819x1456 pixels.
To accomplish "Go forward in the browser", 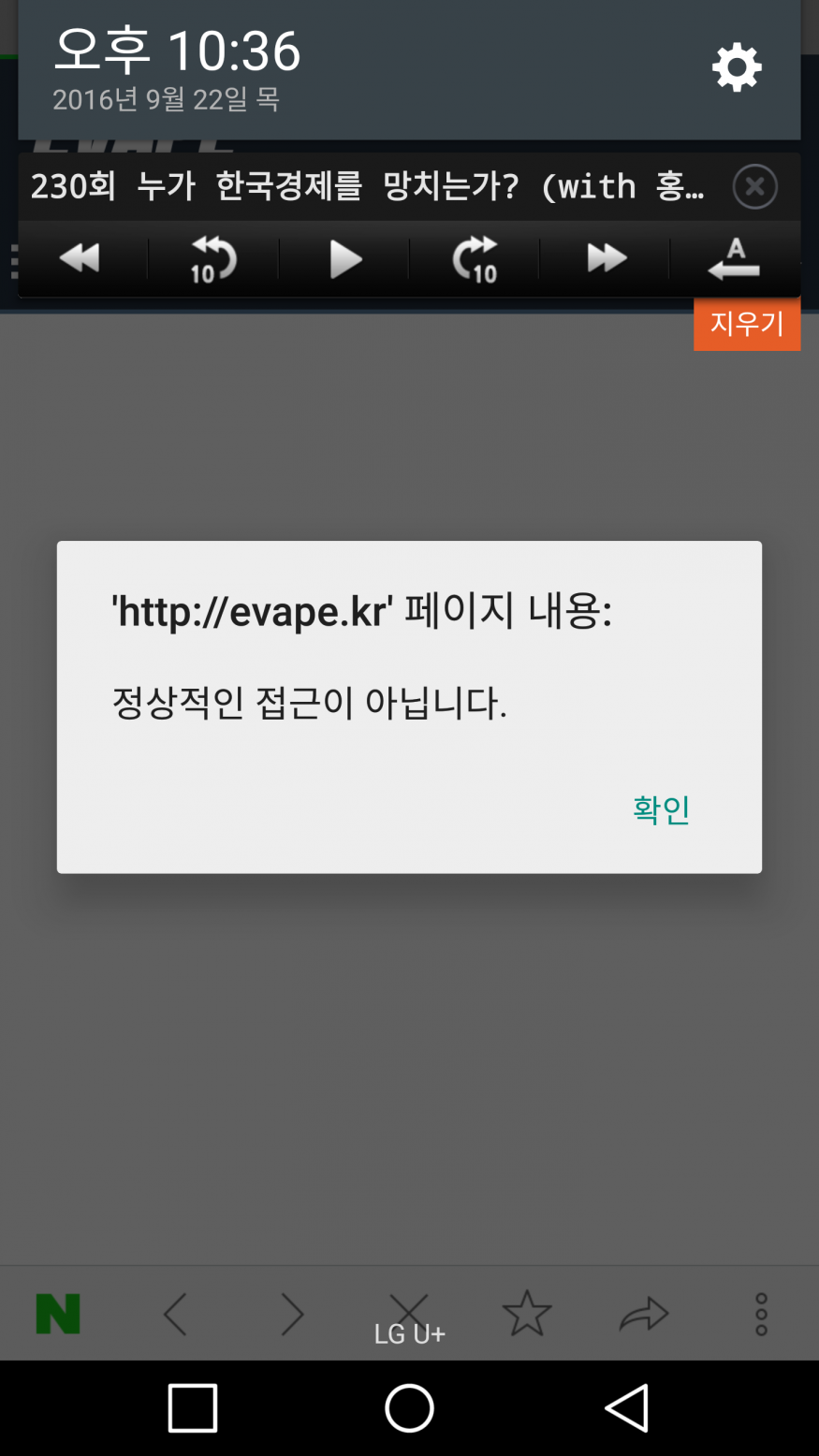I will [293, 1314].
